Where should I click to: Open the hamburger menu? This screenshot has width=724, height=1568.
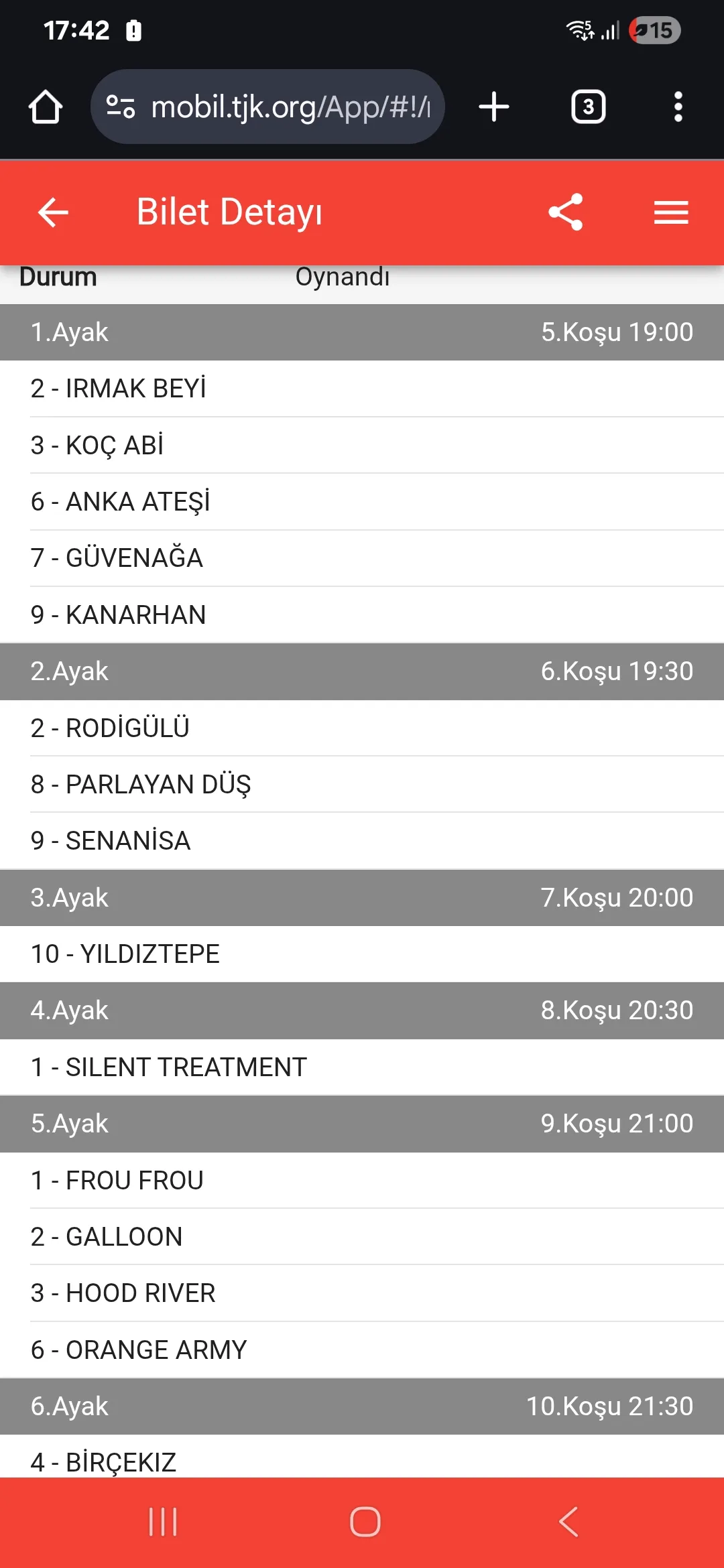pyautogui.click(x=671, y=212)
